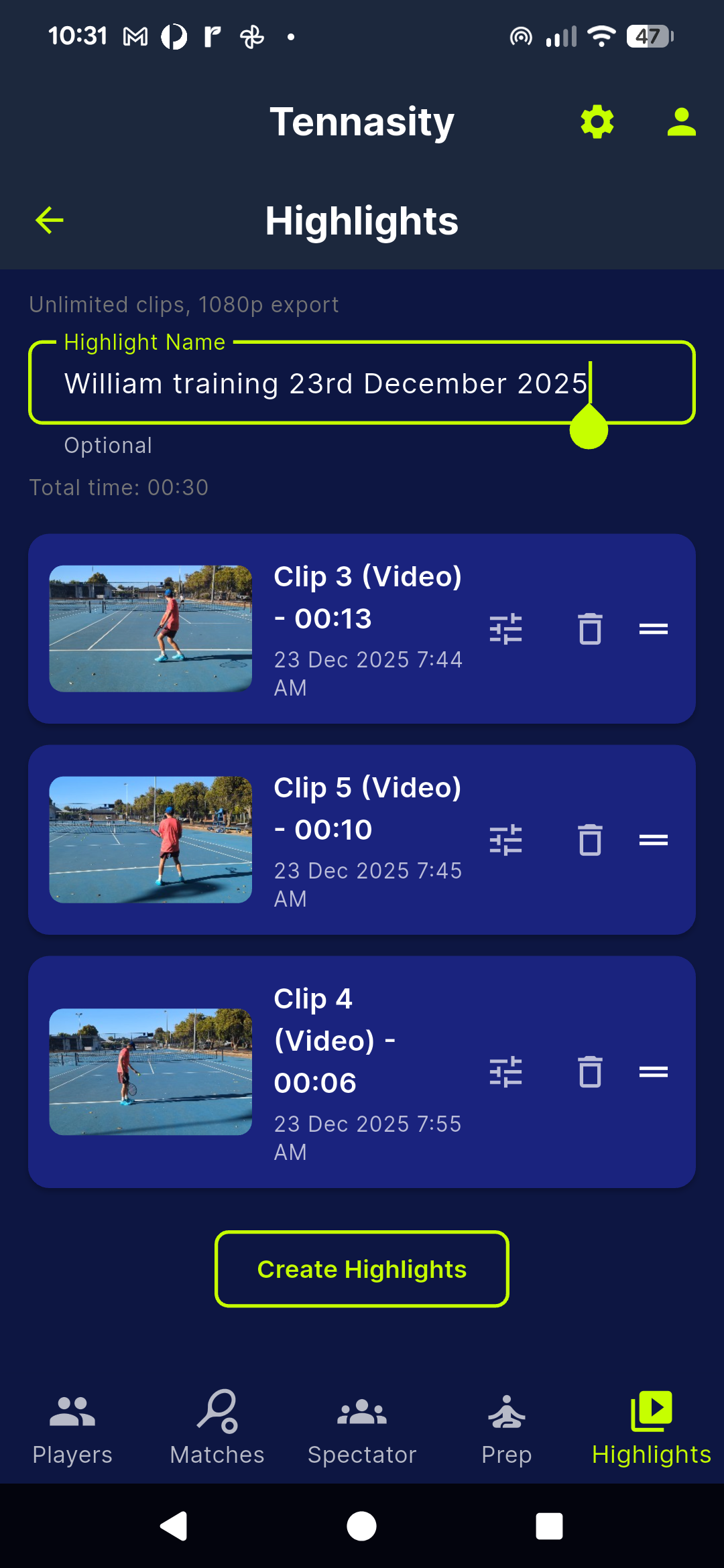Image resolution: width=724 pixels, height=1568 pixels.
Task: Go back with the green arrow
Action: click(x=50, y=220)
